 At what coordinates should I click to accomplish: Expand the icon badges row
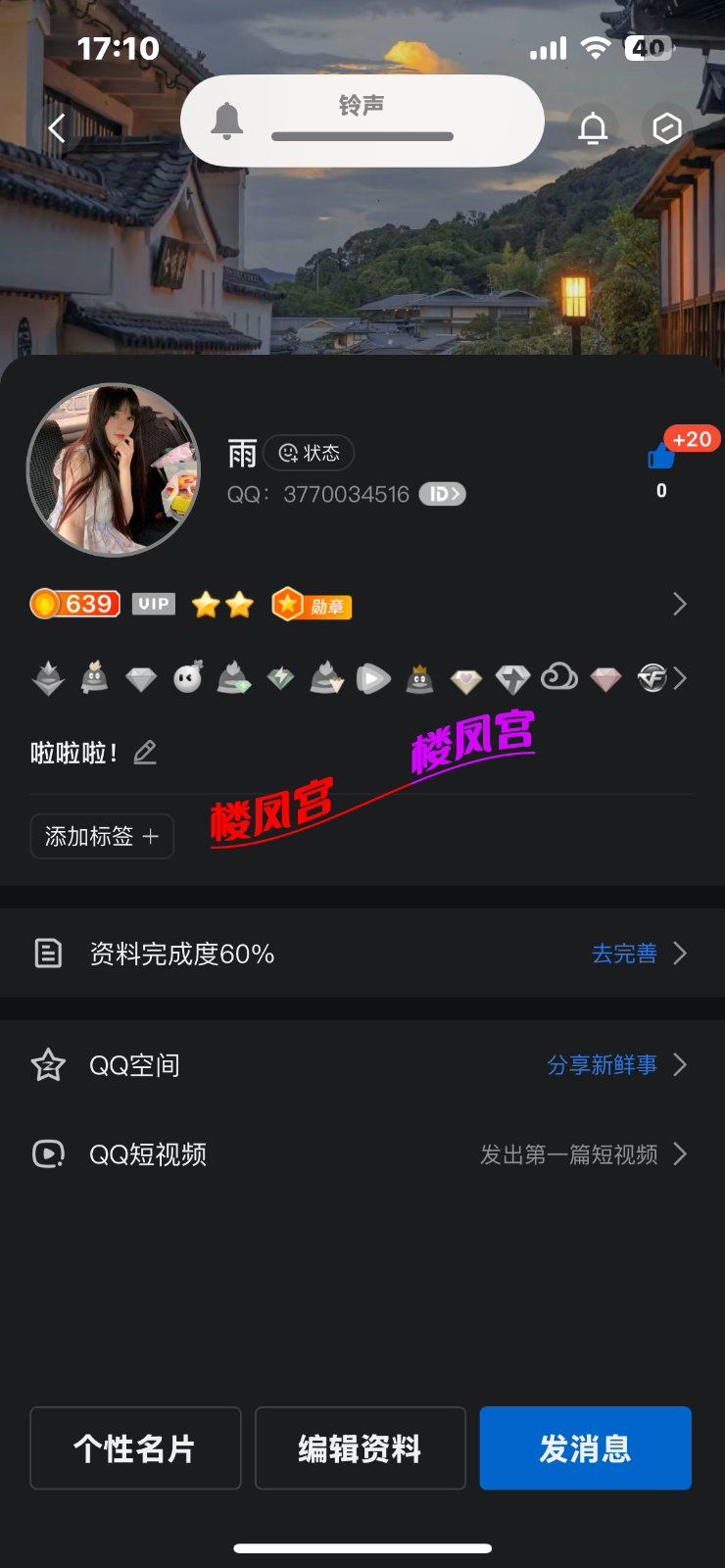[680, 677]
